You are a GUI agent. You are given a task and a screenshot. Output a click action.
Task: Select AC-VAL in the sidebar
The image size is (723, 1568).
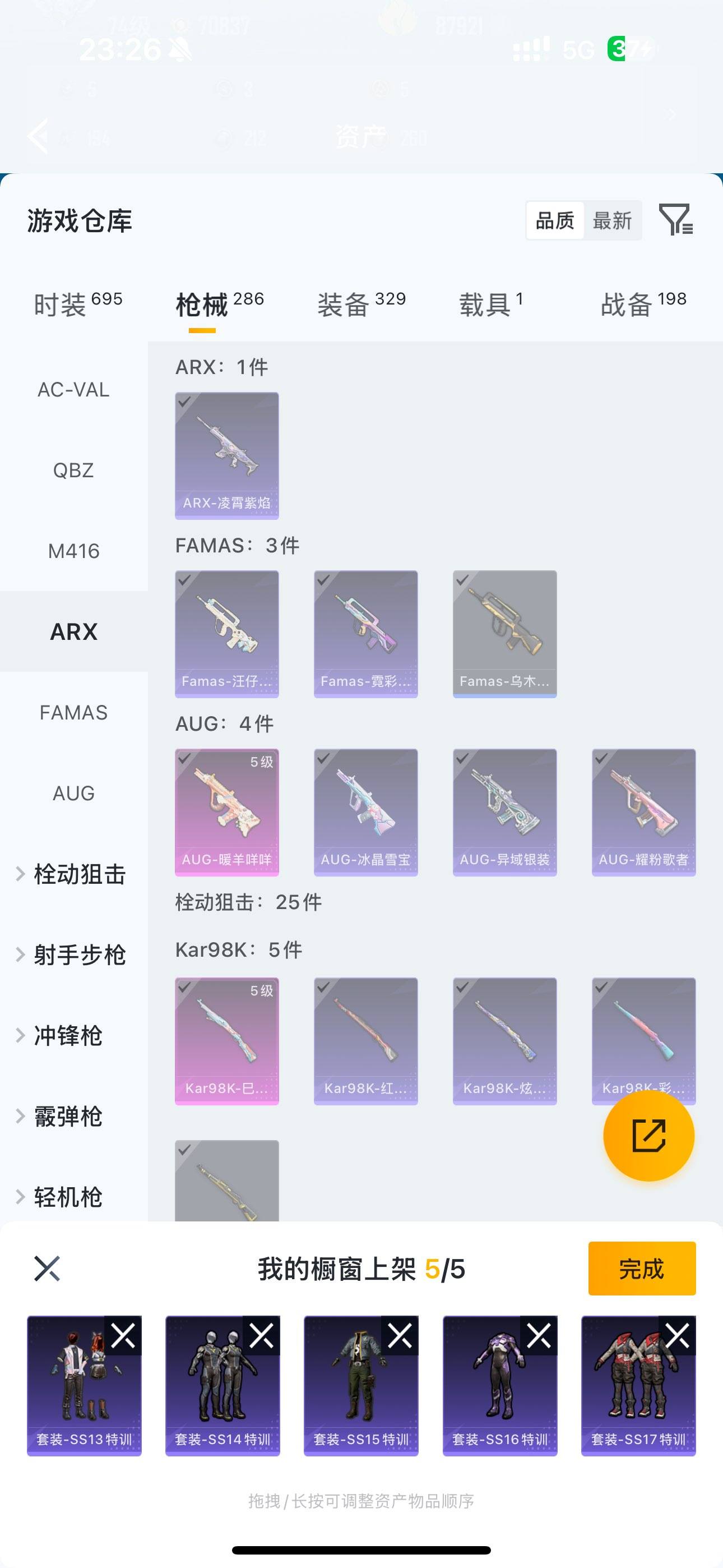[x=73, y=390]
